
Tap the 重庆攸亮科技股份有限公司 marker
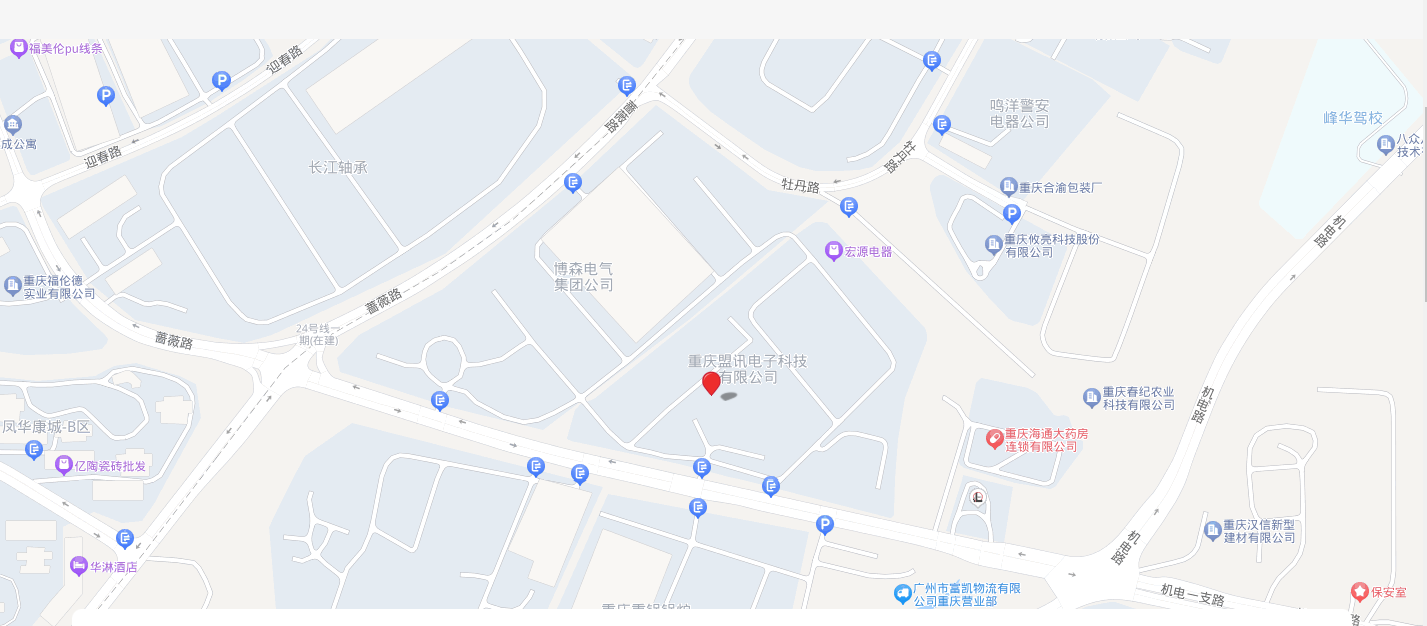[x=993, y=244]
